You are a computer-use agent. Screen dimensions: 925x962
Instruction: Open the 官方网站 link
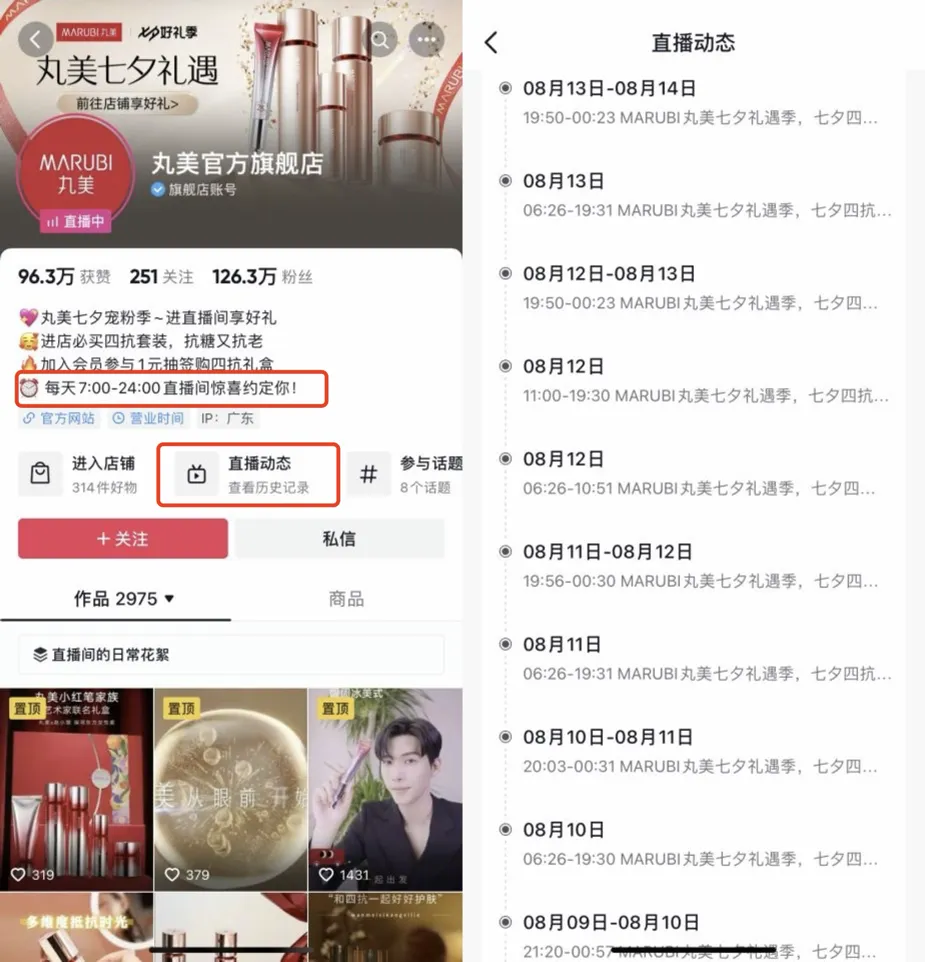[59, 418]
